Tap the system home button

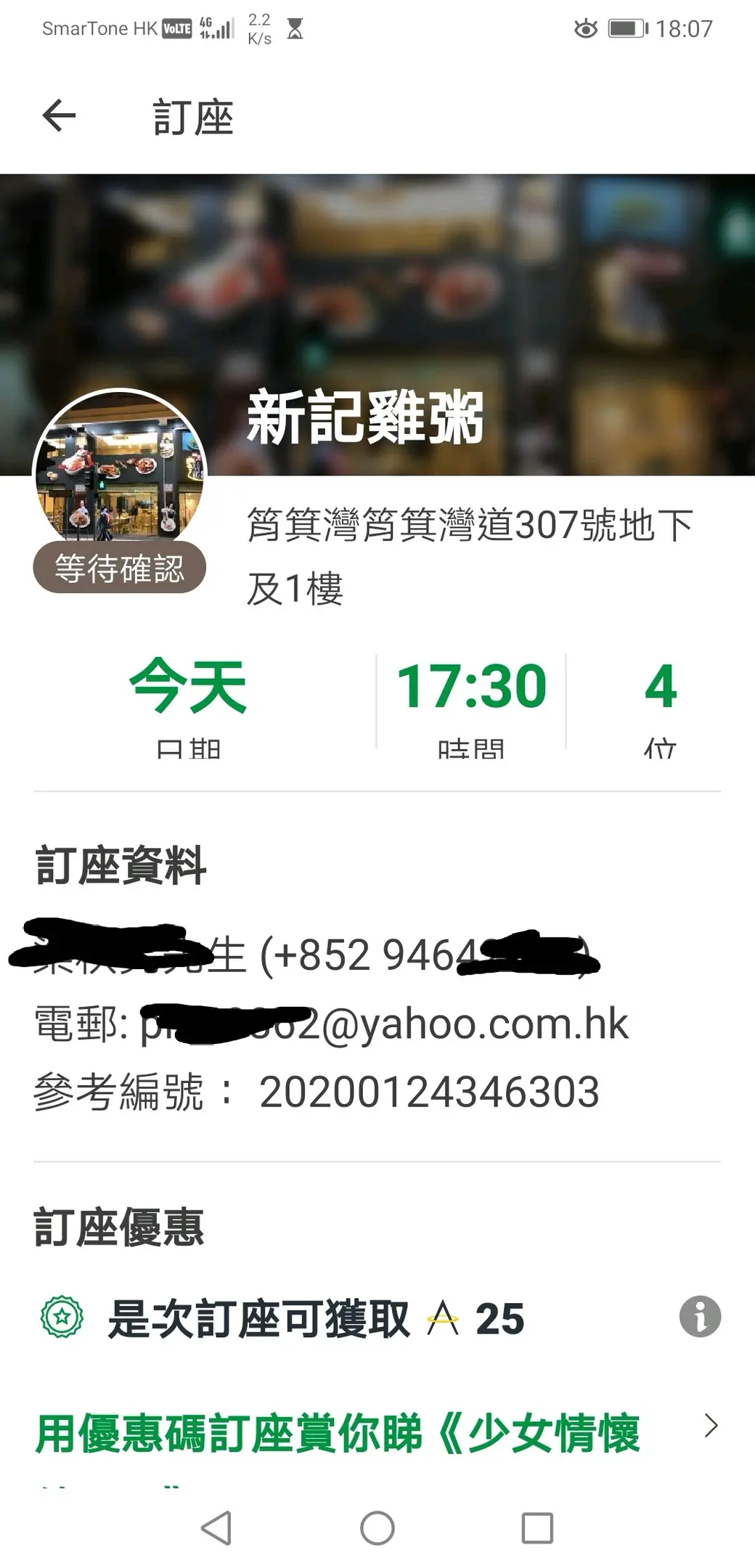coord(377,1528)
